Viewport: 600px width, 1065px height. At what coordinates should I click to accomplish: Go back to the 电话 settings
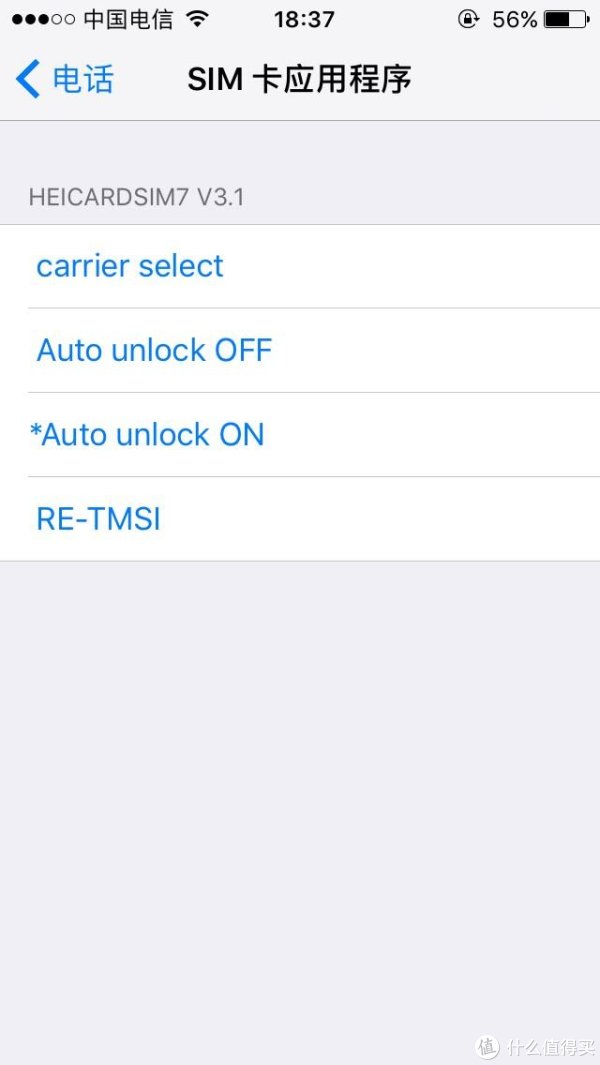click(x=65, y=79)
